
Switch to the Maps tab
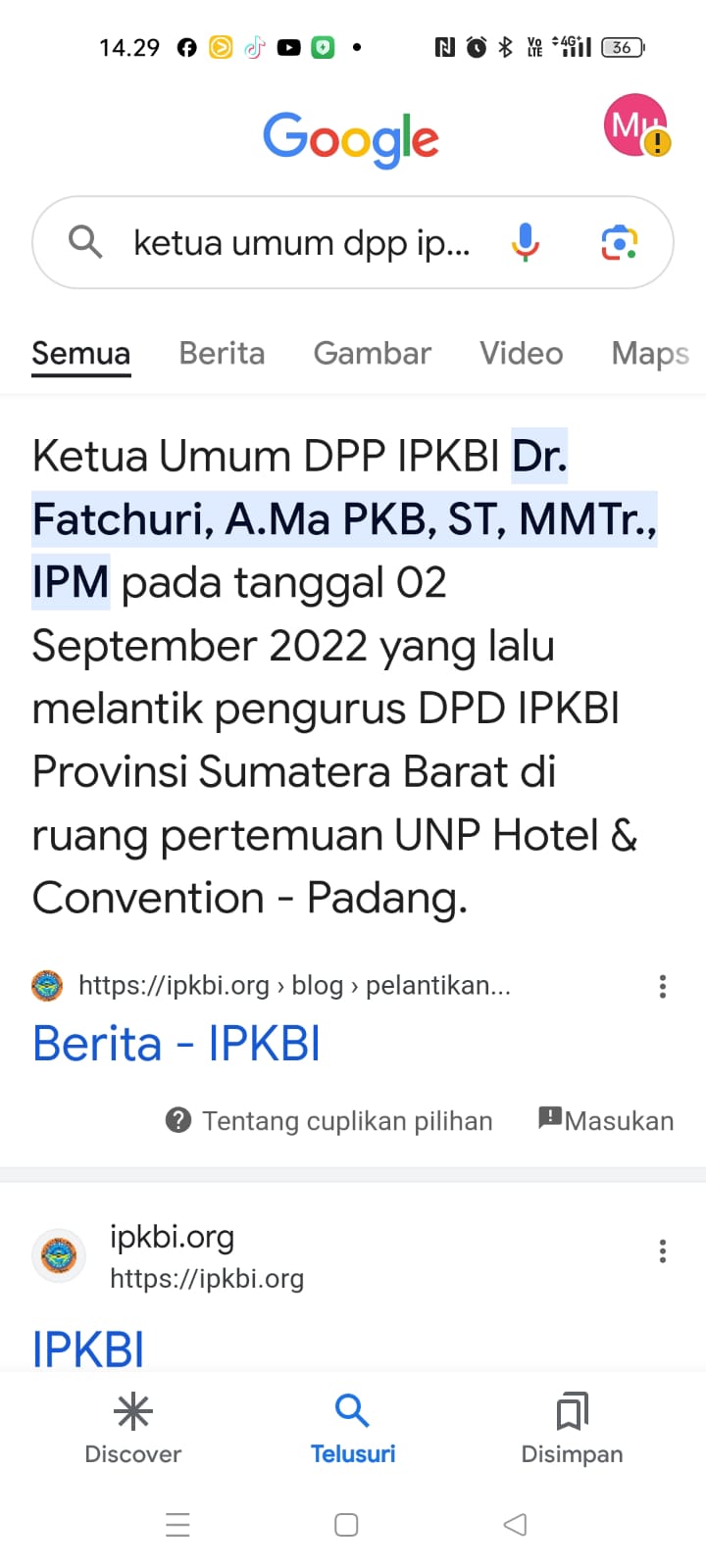649,353
